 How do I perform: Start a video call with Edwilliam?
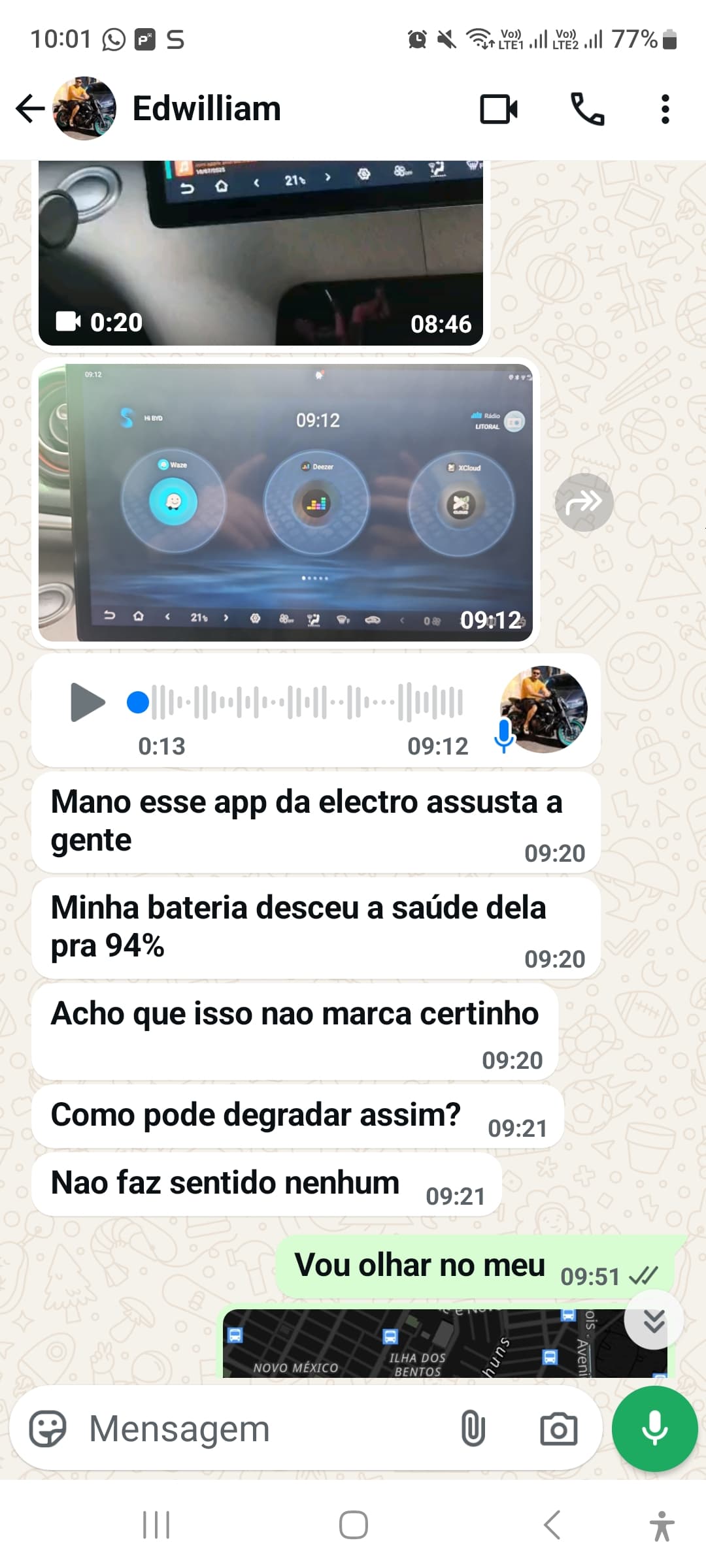[499, 109]
